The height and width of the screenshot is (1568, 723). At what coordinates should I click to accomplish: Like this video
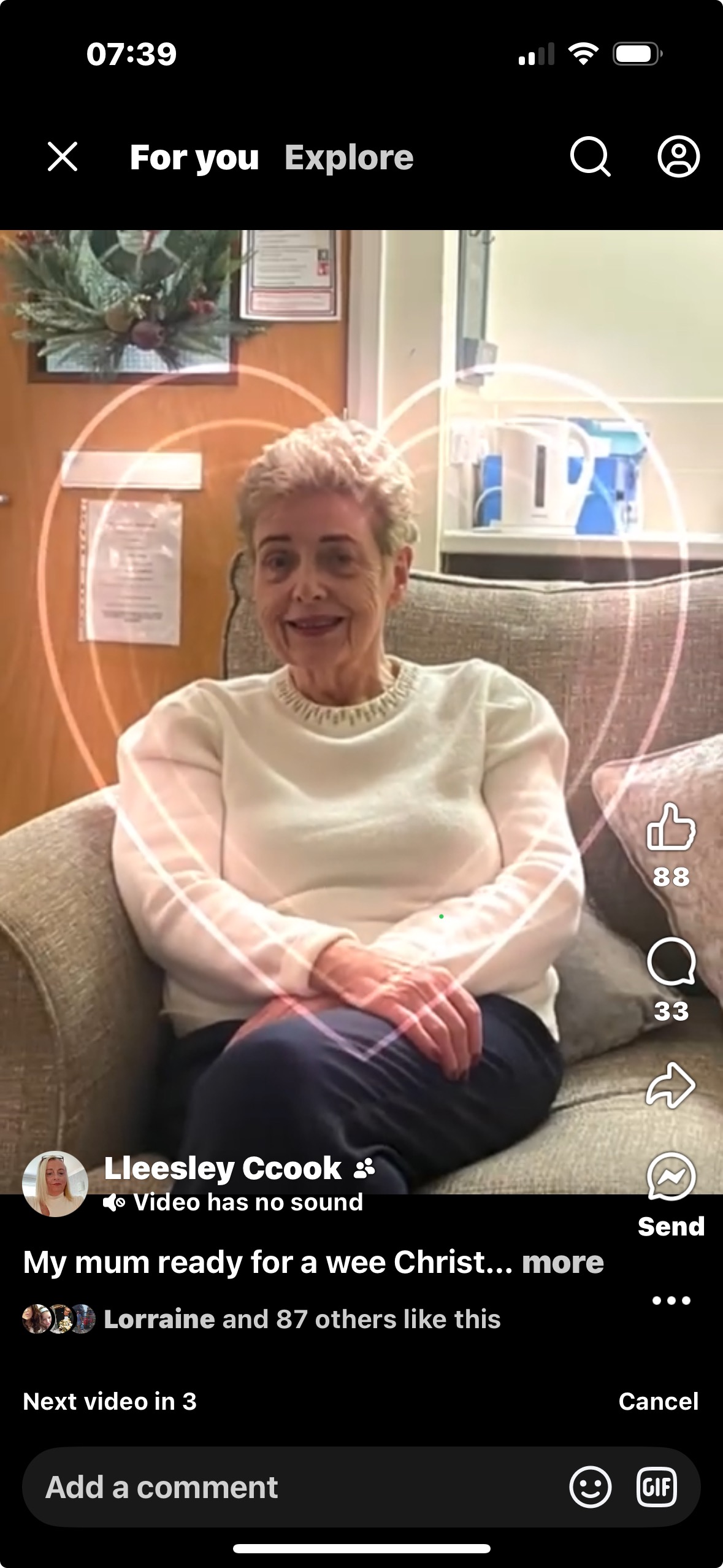click(671, 828)
